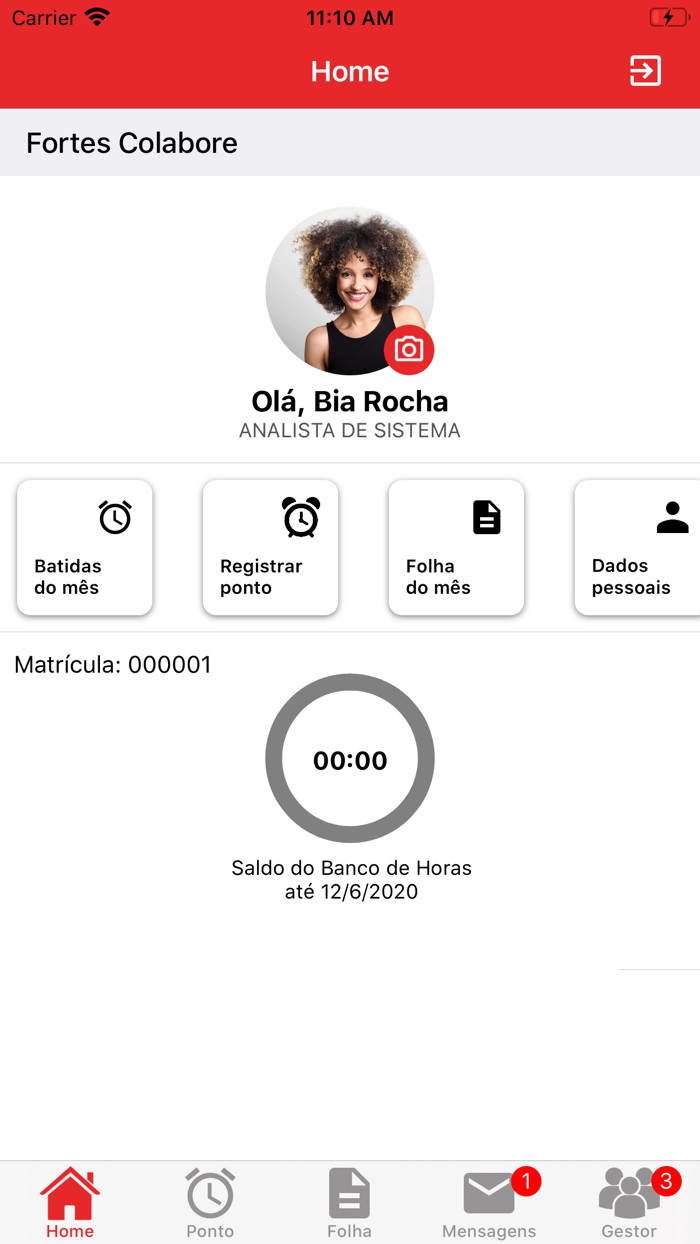Open the Dados pessoais card
This screenshot has height=1244, width=700.
[x=637, y=547]
